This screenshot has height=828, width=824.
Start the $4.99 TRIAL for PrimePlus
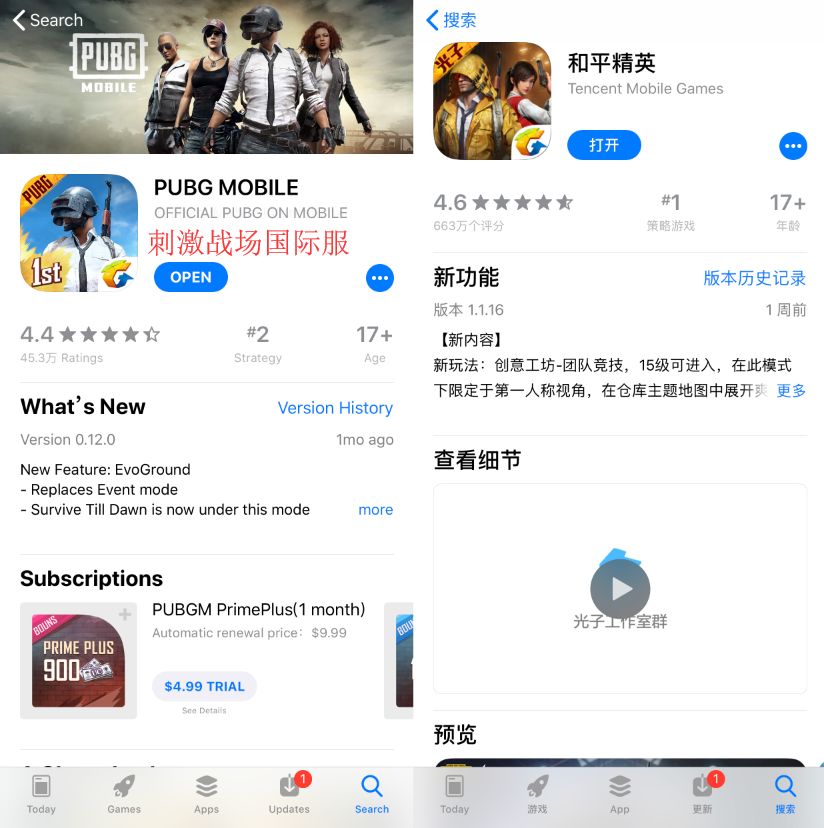204,686
